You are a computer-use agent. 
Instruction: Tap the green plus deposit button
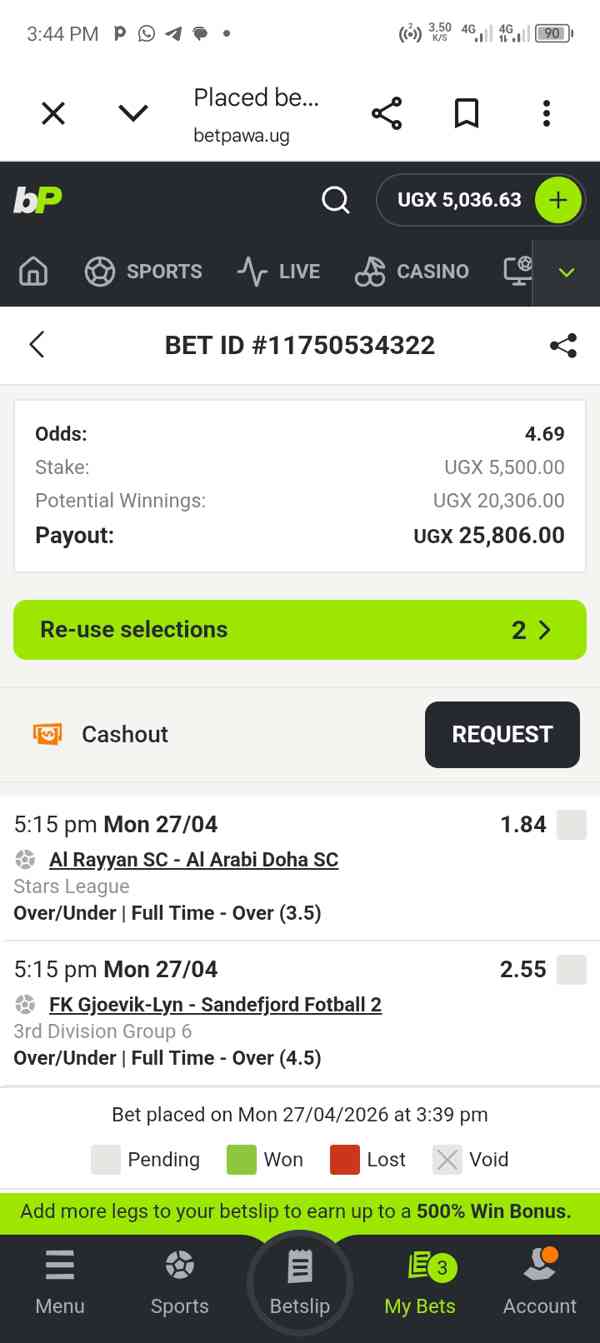click(558, 200)
